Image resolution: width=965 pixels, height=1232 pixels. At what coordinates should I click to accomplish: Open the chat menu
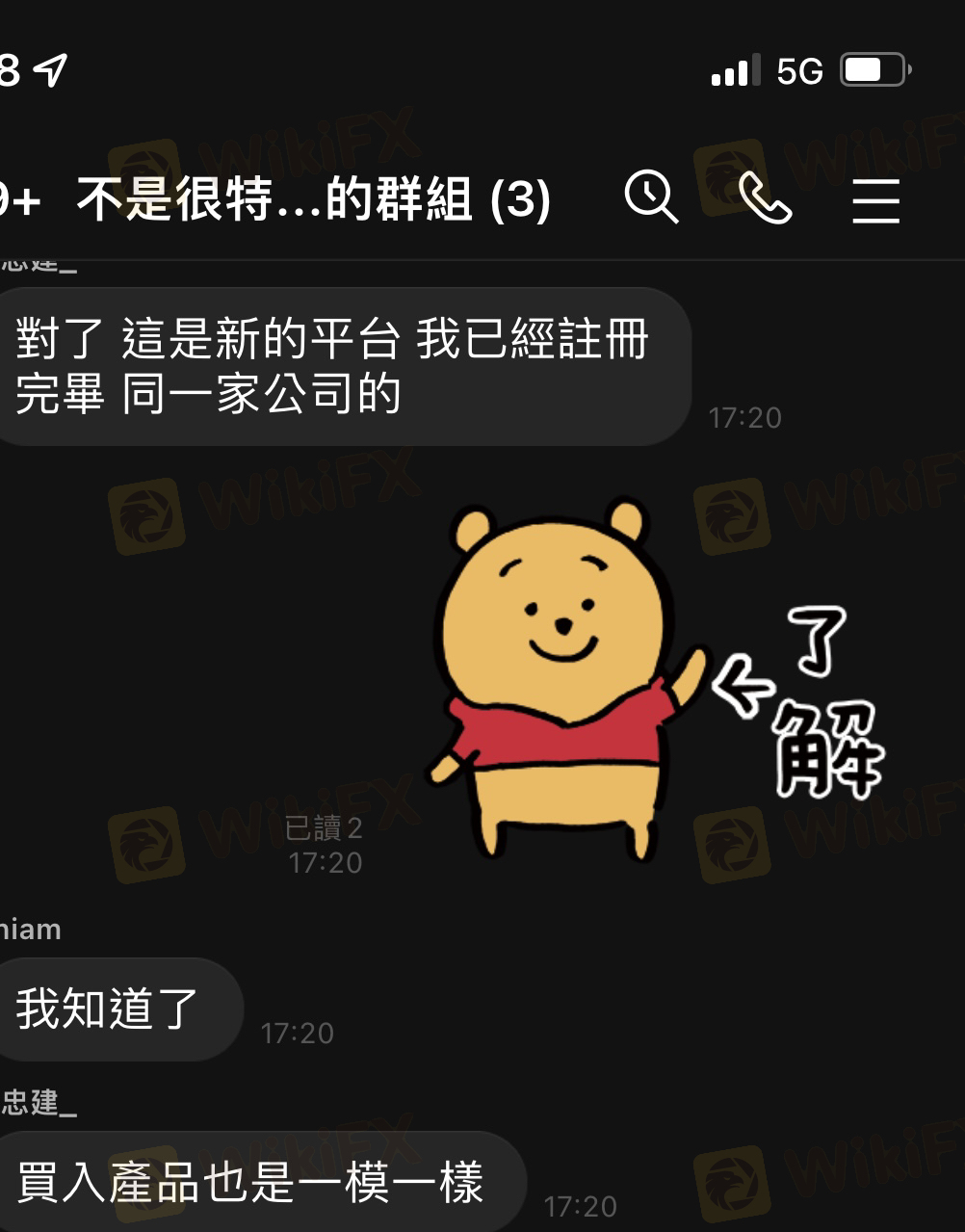click(875, 200)
